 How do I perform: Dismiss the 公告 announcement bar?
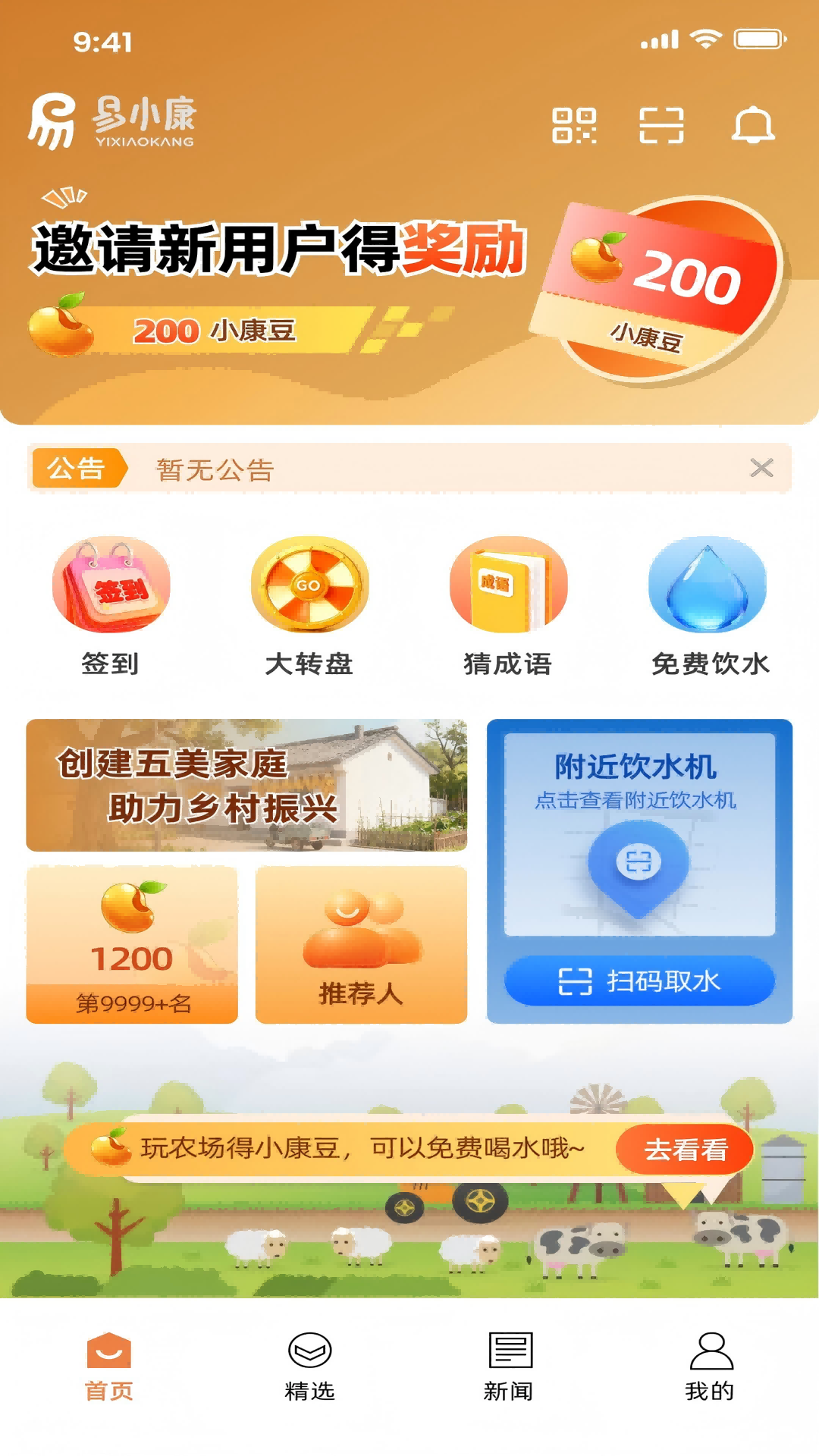761,468
